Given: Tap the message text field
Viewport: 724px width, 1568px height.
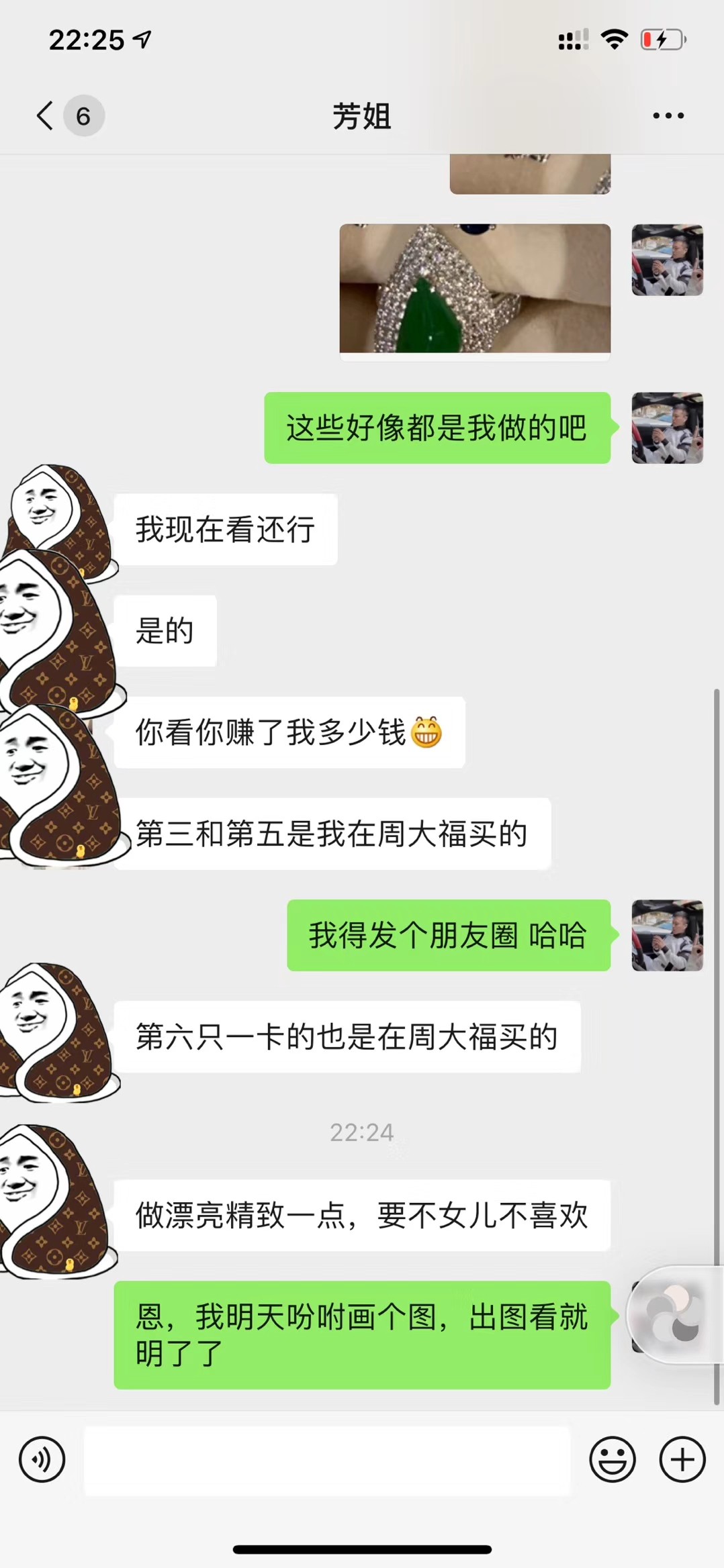Looking at the screenshot, I should click(327, 1461).
